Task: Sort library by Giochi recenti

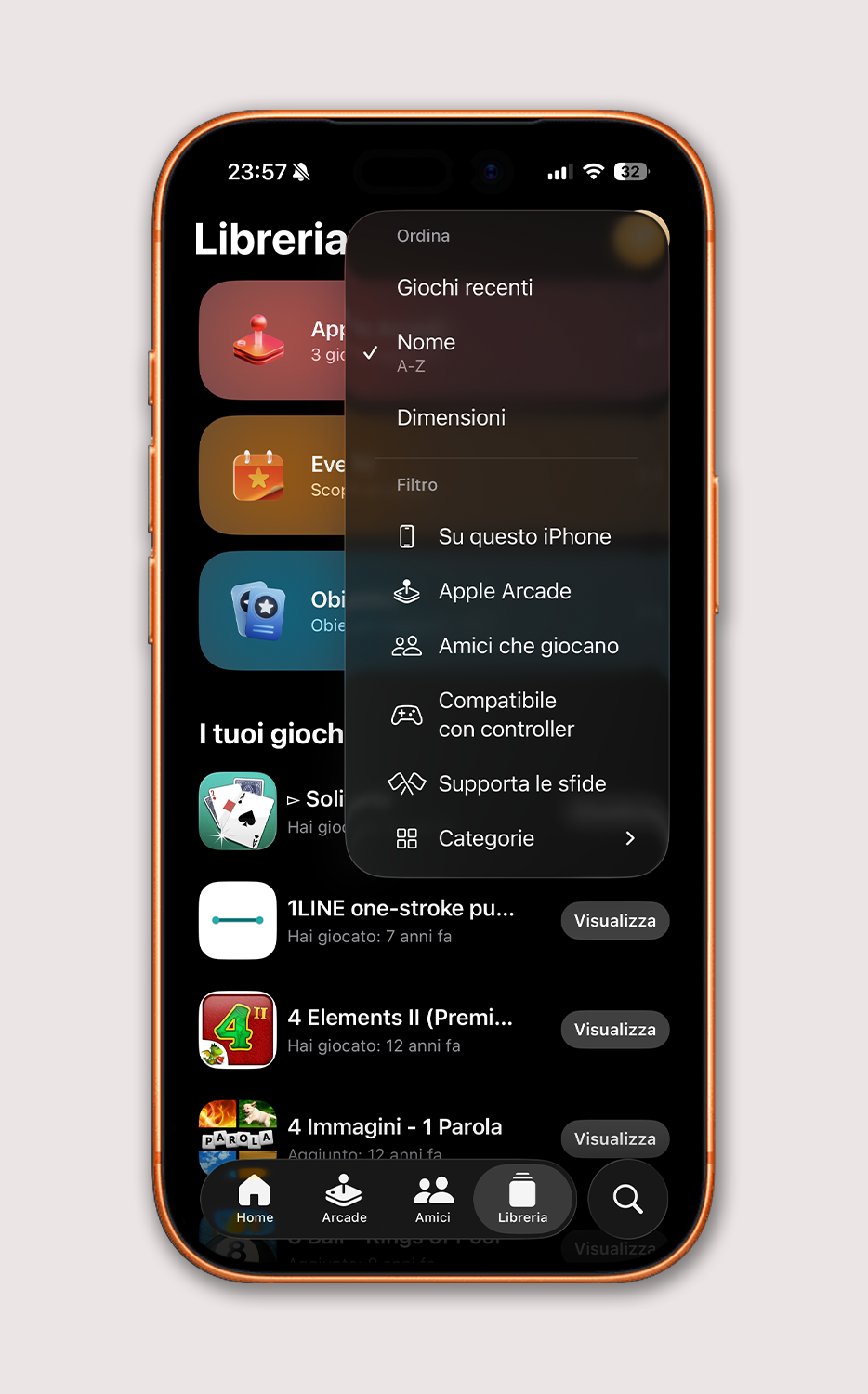Action: click(x=465, y=288)
